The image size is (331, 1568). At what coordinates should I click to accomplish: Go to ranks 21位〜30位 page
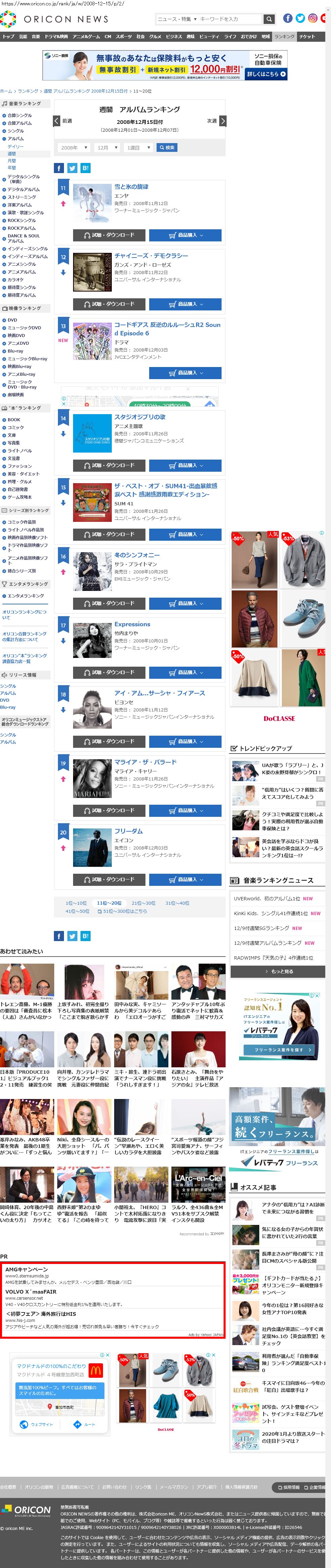143,903
